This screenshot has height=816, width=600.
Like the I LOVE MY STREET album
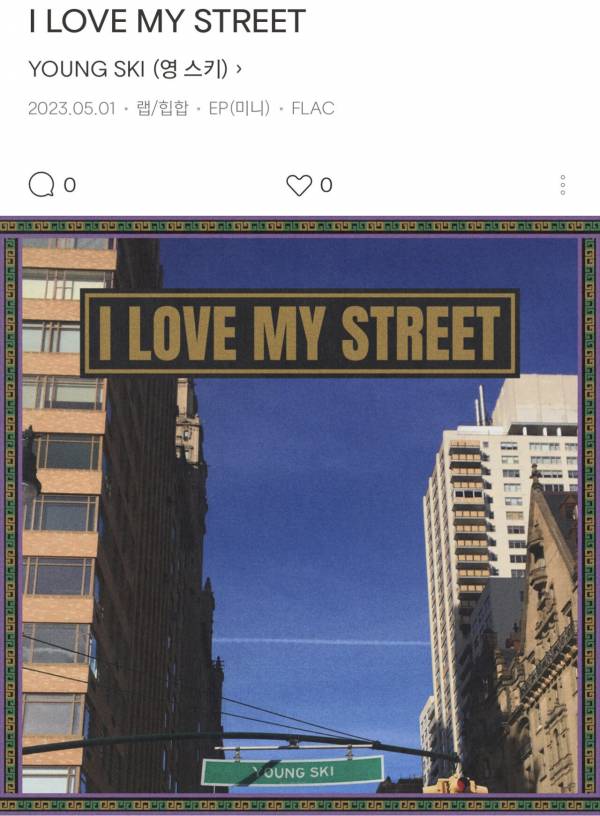299,185
